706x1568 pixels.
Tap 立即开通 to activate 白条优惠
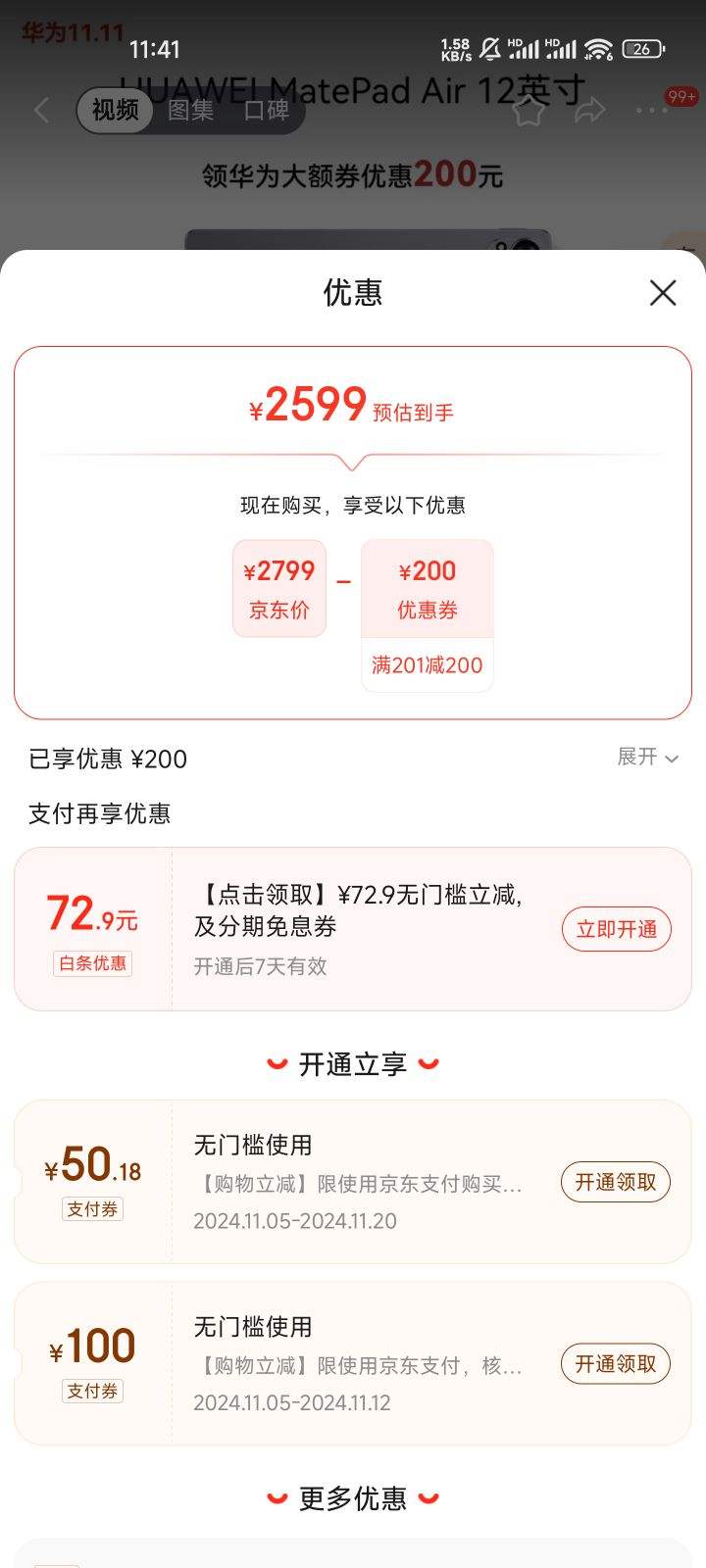(x=616, y=928)
